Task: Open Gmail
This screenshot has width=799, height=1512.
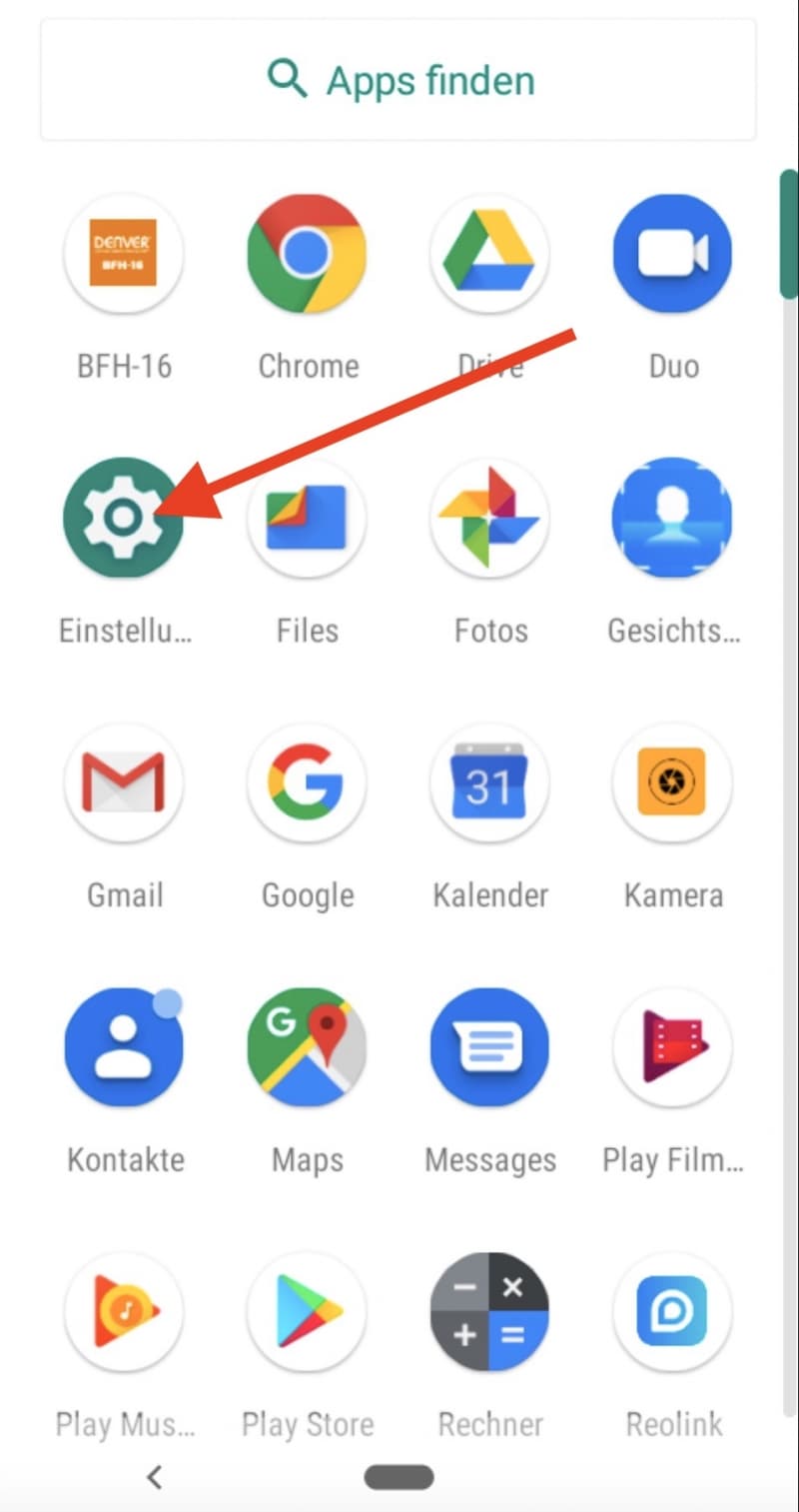Action: point(123,782)
